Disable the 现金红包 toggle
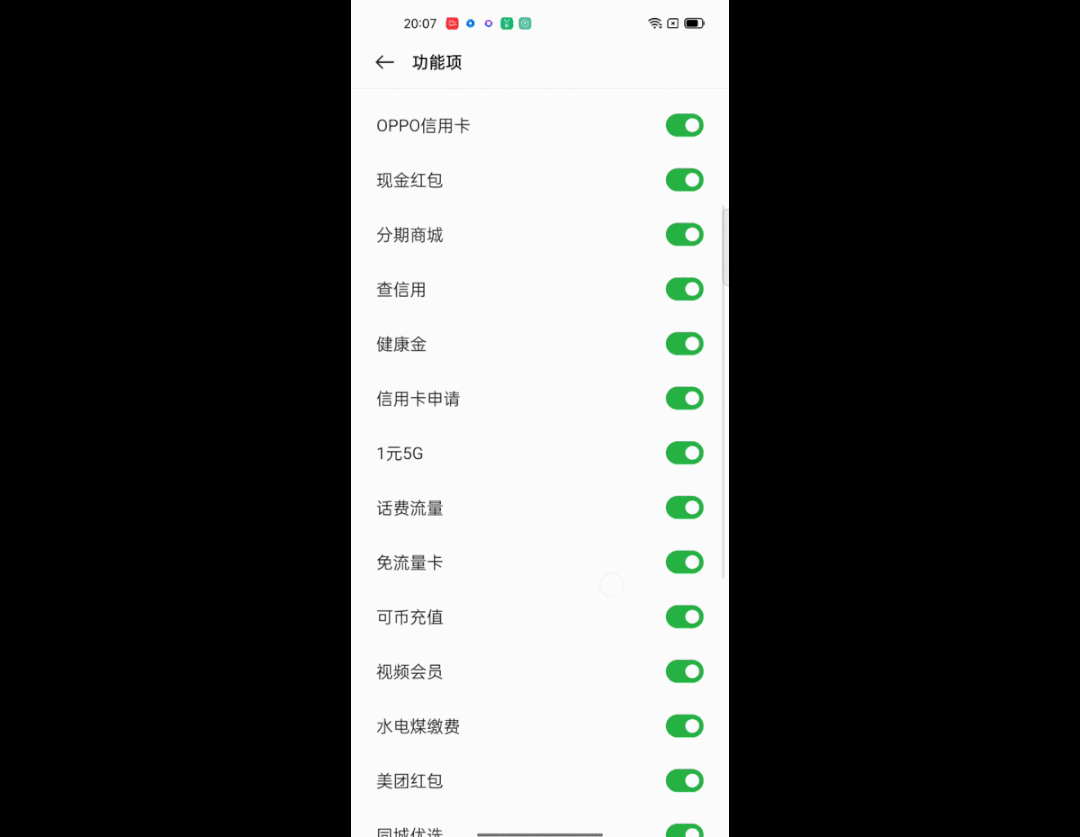The image size is (1080, 837). [684, 180]
